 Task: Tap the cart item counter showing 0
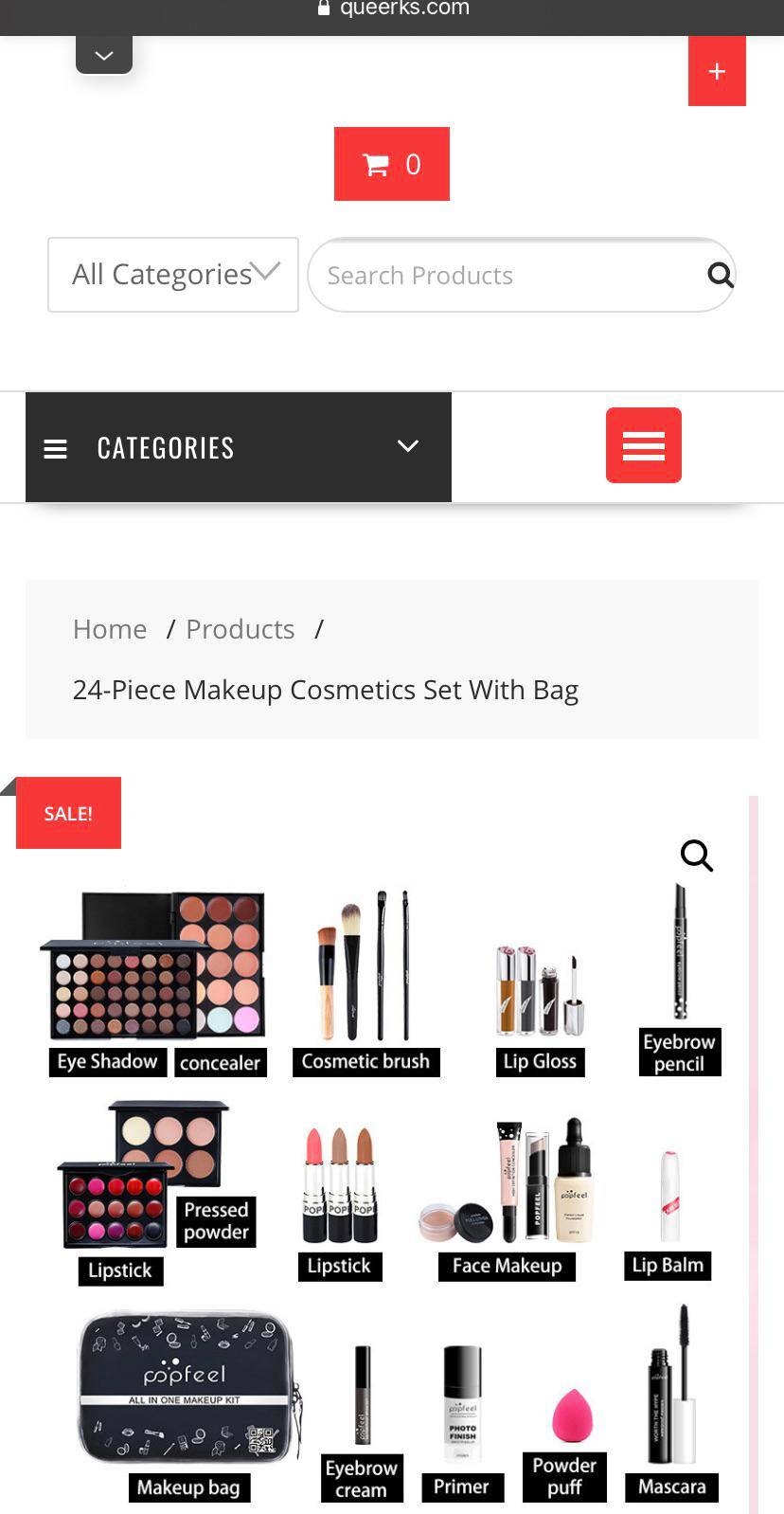click(413, 164)
